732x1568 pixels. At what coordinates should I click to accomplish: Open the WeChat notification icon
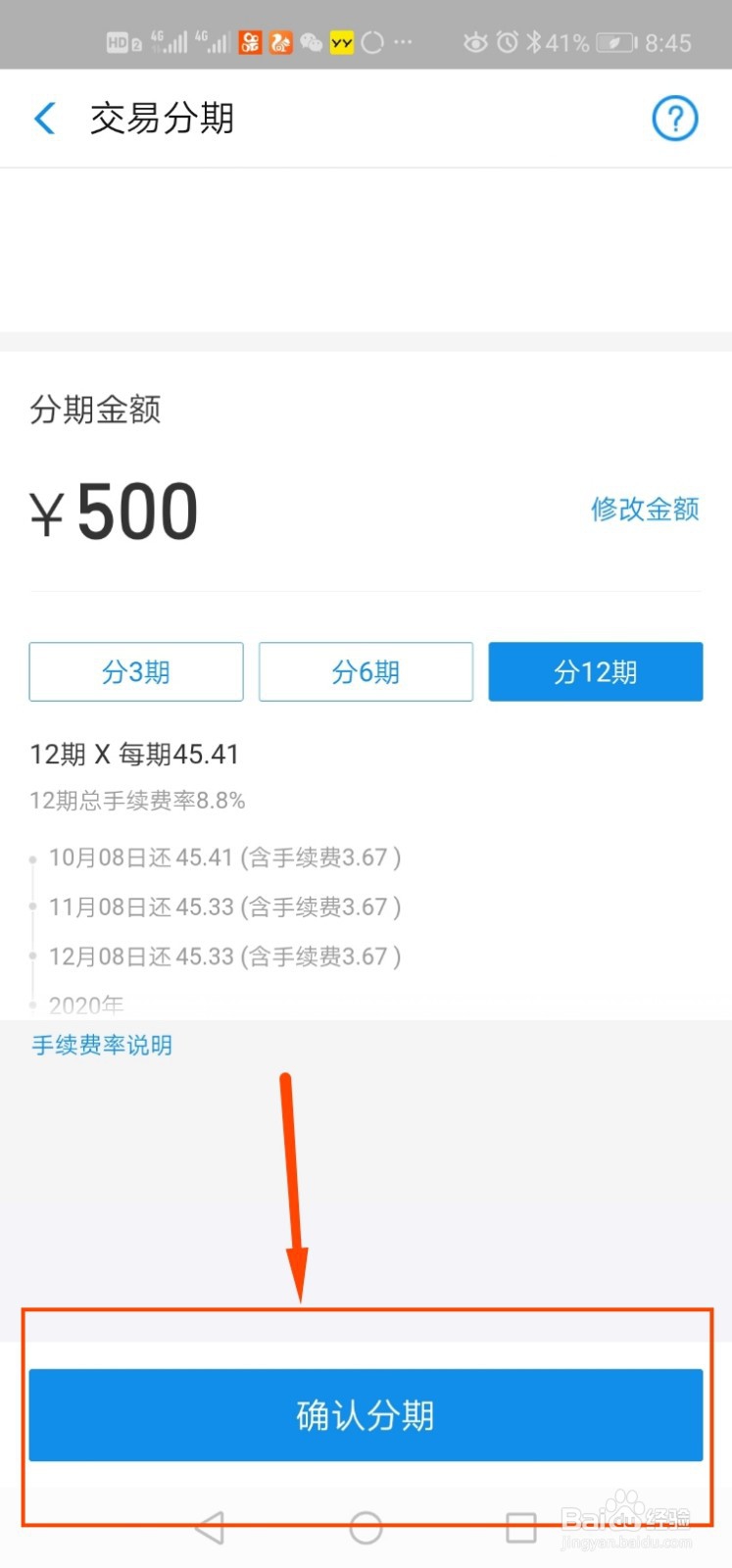pos(311,42)
